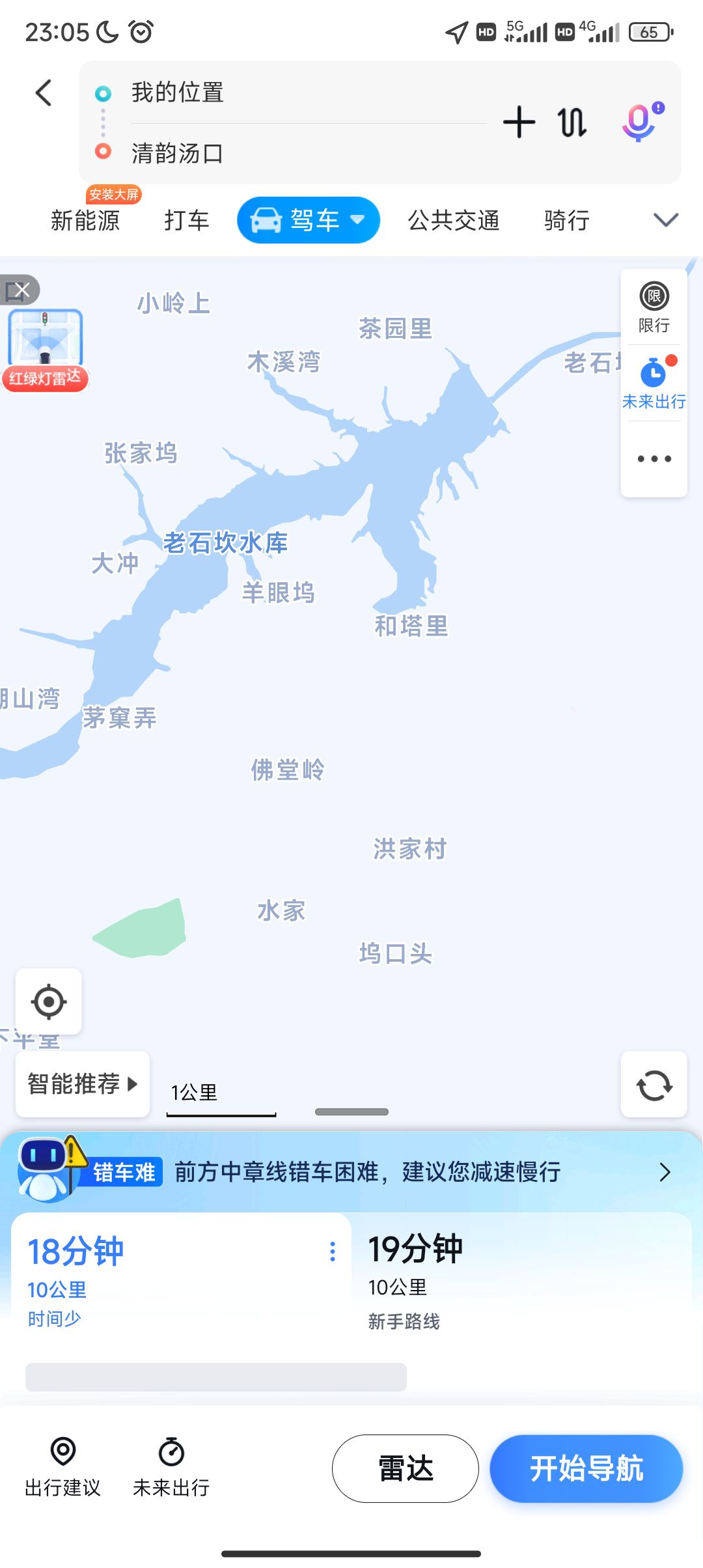Open 限行 traffic restriction settings
Viewport: 703px width, 1568px height.
pos(654,307)
